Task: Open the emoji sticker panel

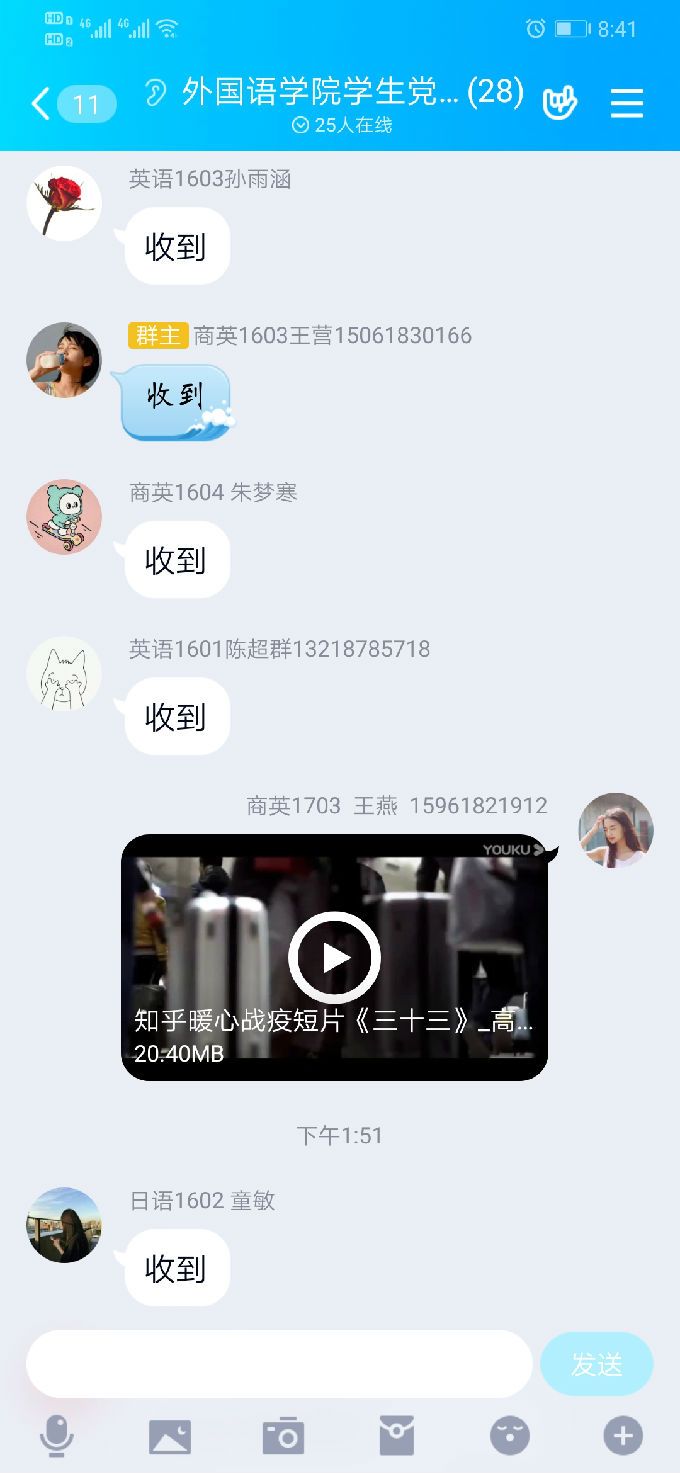Action: [510, 1437]
